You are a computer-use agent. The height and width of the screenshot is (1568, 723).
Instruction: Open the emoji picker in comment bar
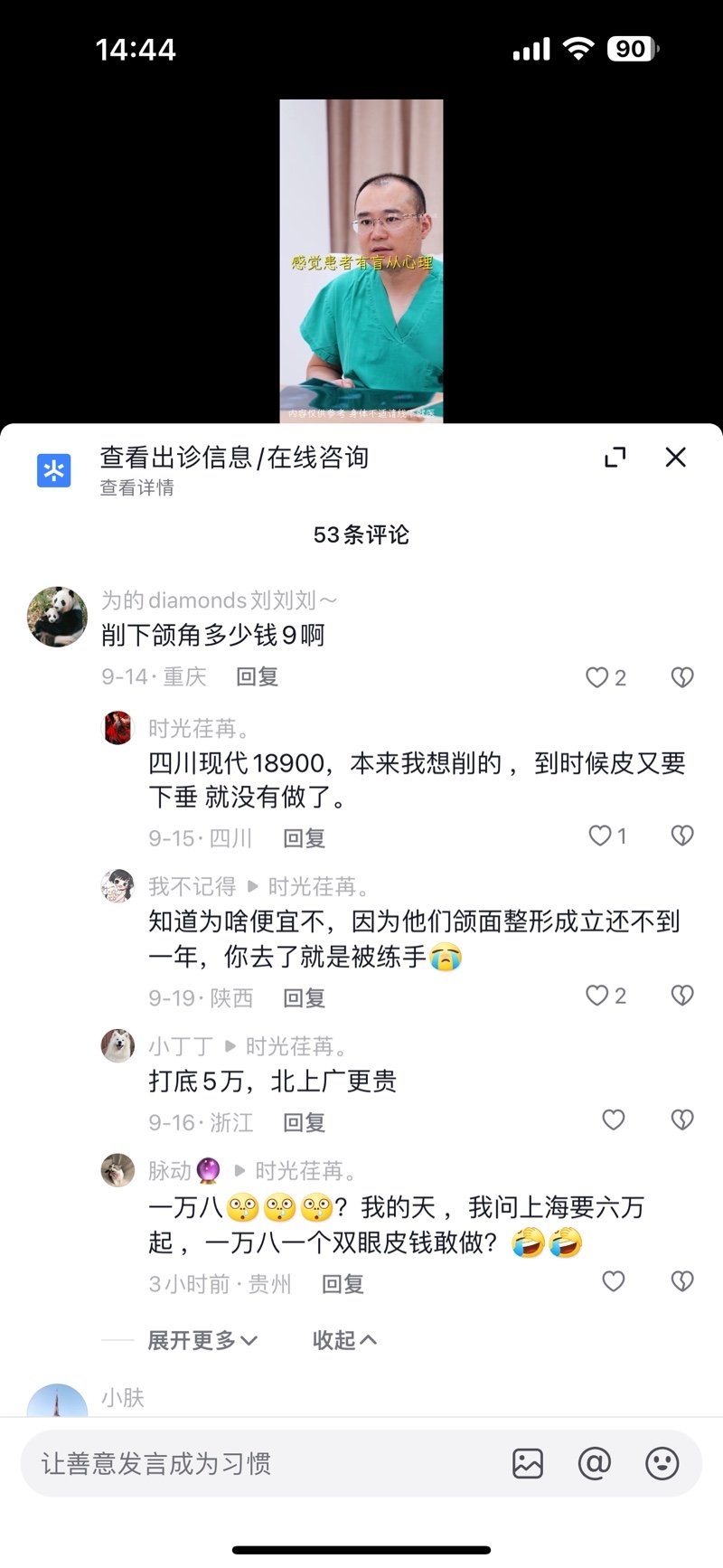662,1463
